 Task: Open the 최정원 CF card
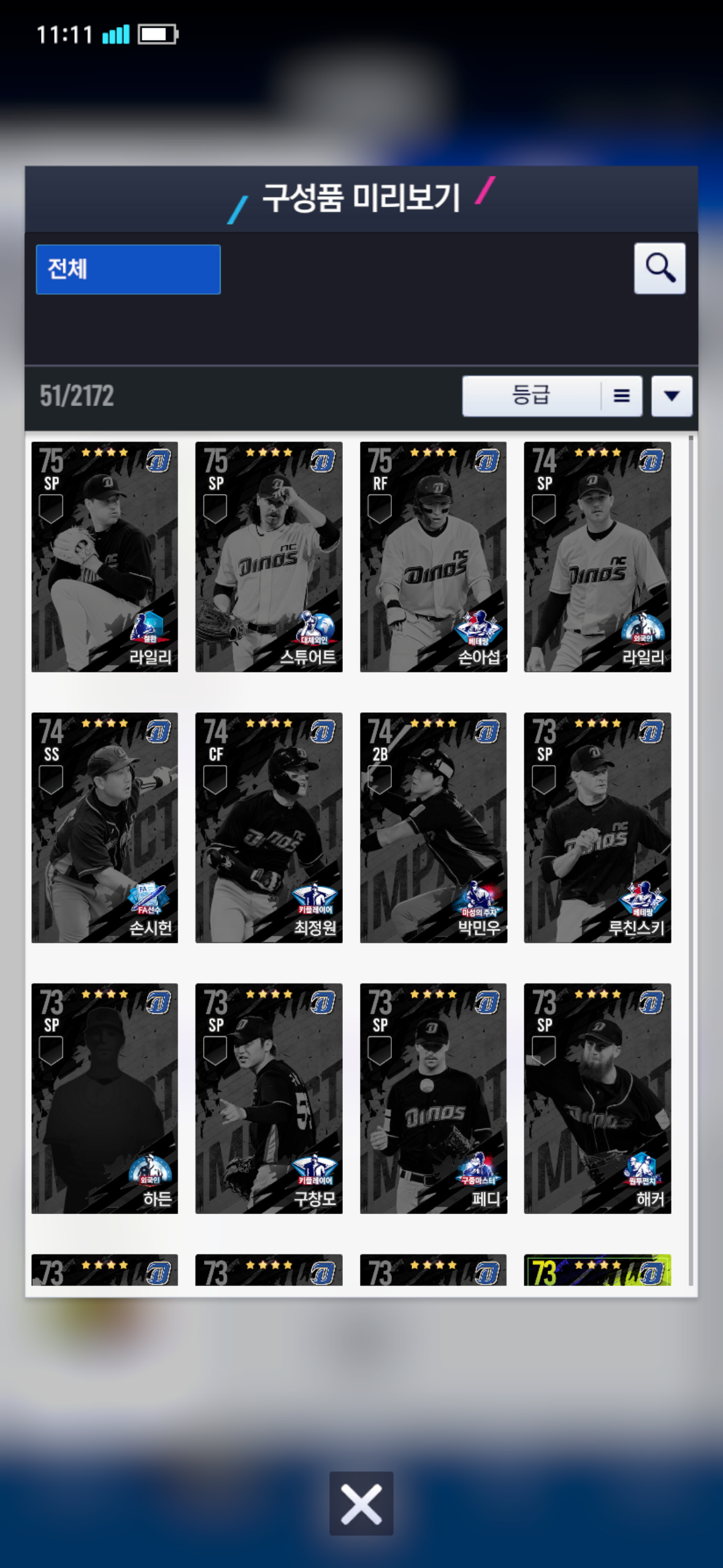point(269,827)
